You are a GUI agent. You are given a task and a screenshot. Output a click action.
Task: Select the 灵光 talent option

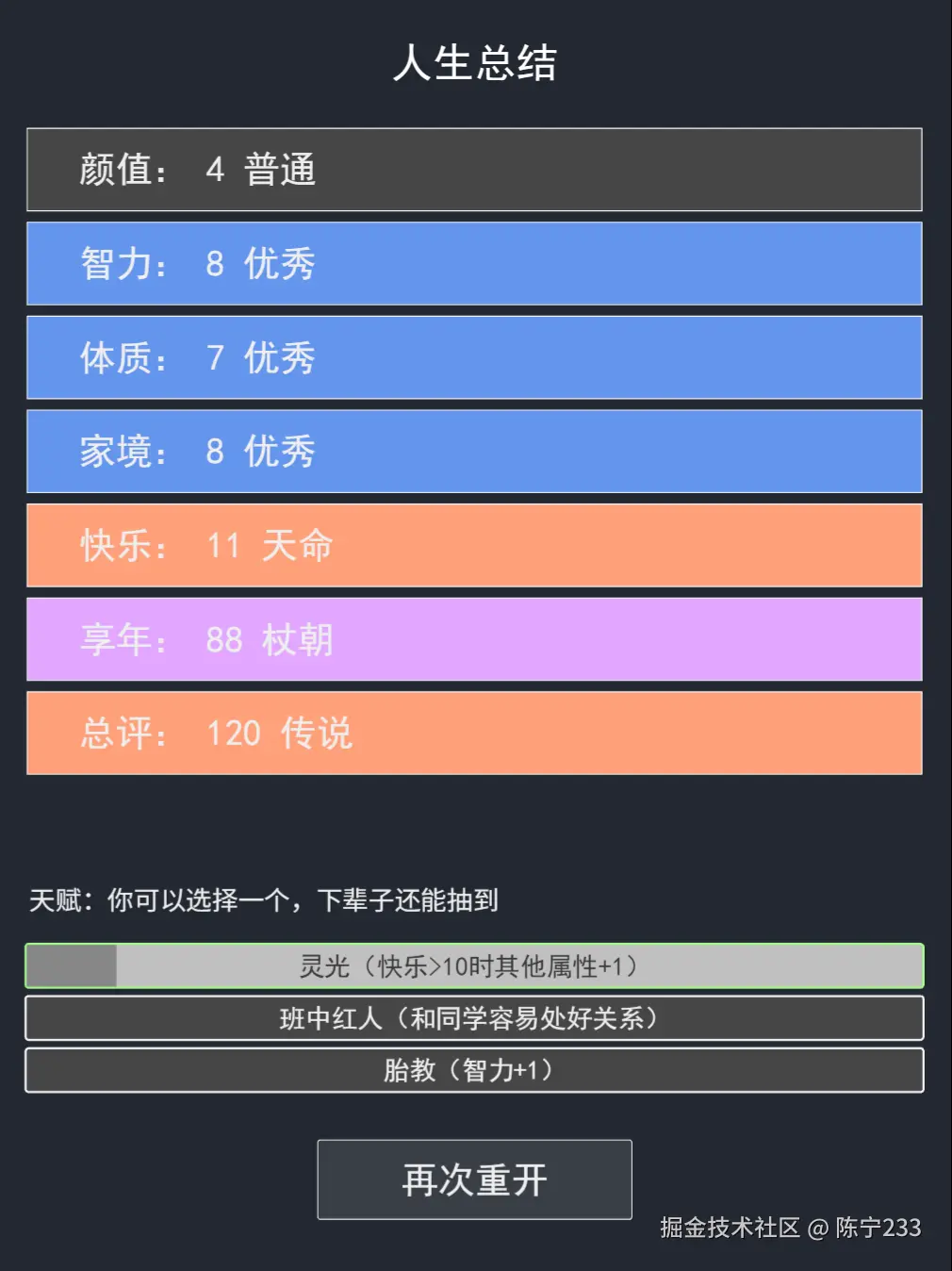[x=475, y=965]
